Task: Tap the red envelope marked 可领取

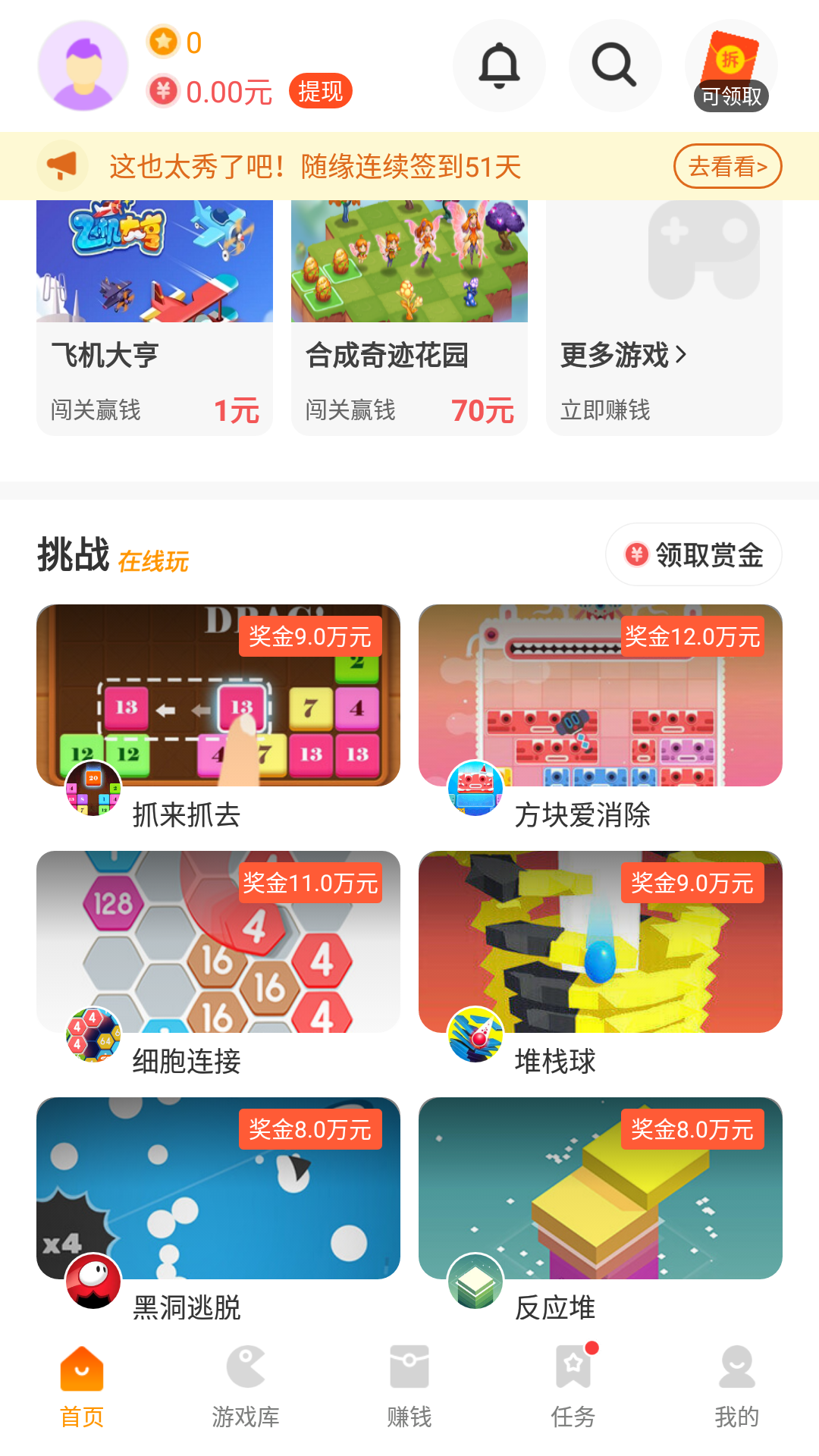Action: [730, 62]
